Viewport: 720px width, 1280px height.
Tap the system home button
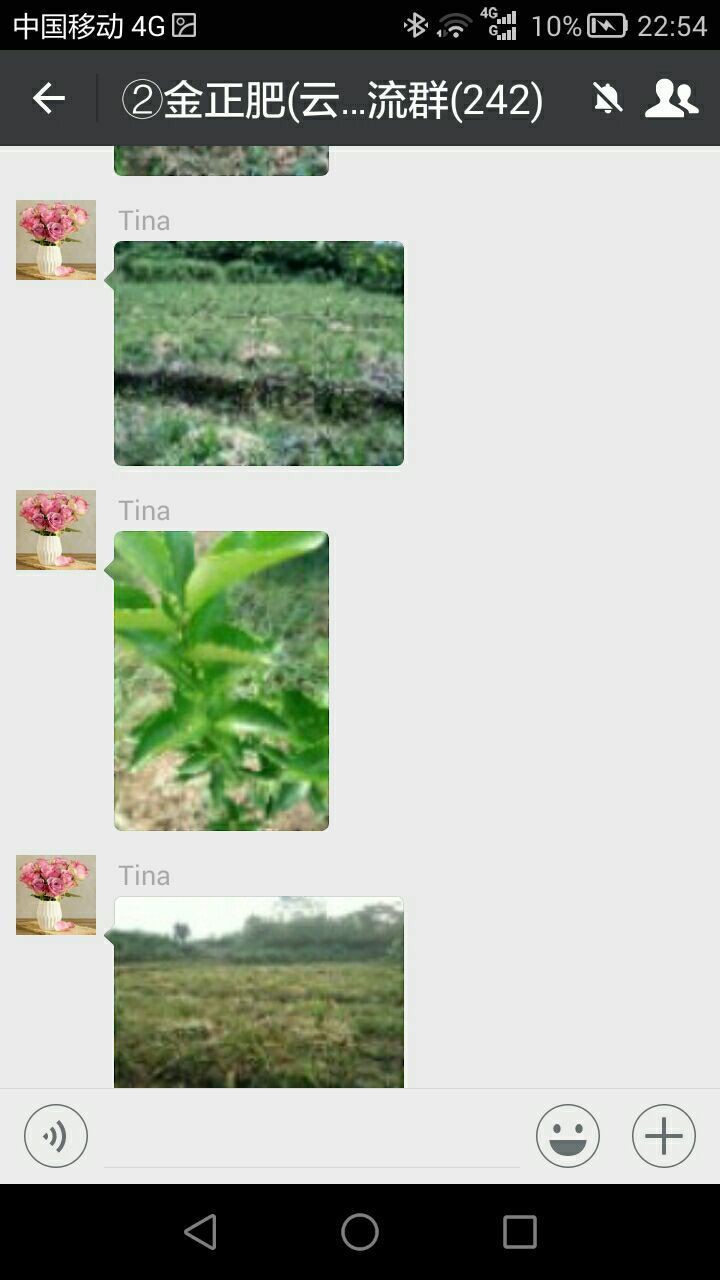pyautogui.click(x=360, y=1232)
